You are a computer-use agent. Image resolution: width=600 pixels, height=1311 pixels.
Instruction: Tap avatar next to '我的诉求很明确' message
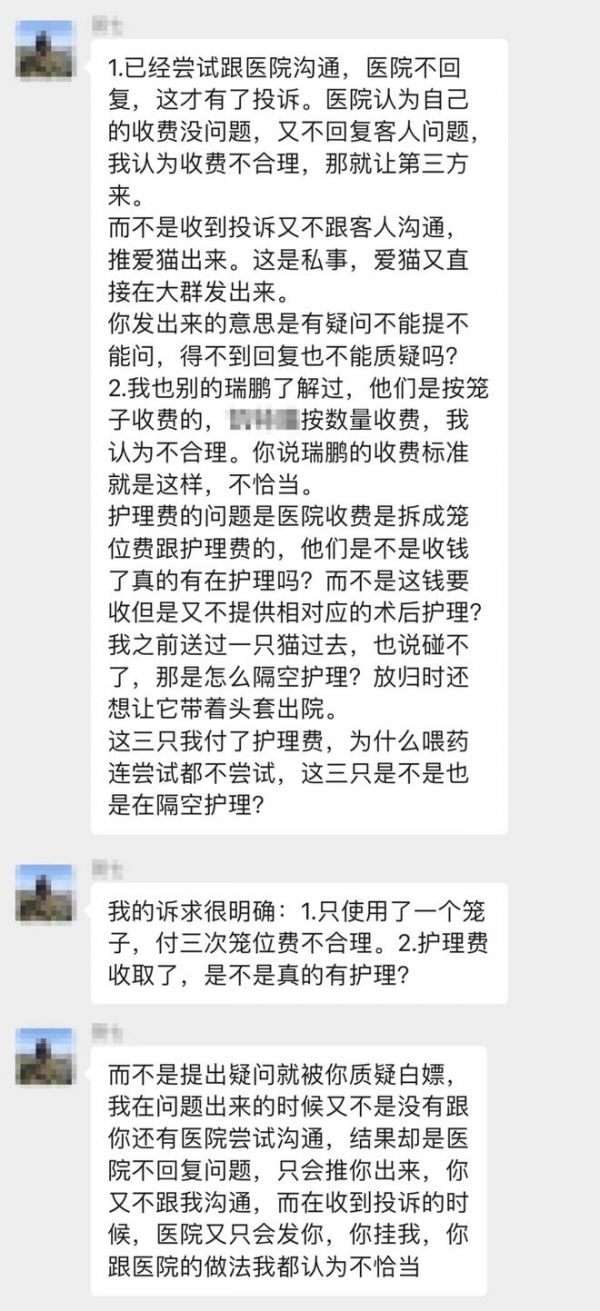46,892
